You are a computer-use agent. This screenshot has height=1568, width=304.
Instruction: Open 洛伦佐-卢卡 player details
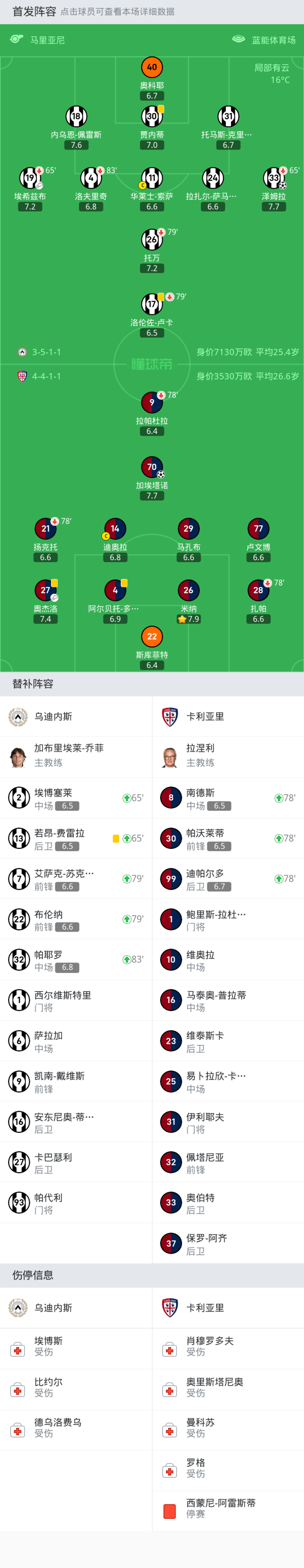(x=152, y=304)
